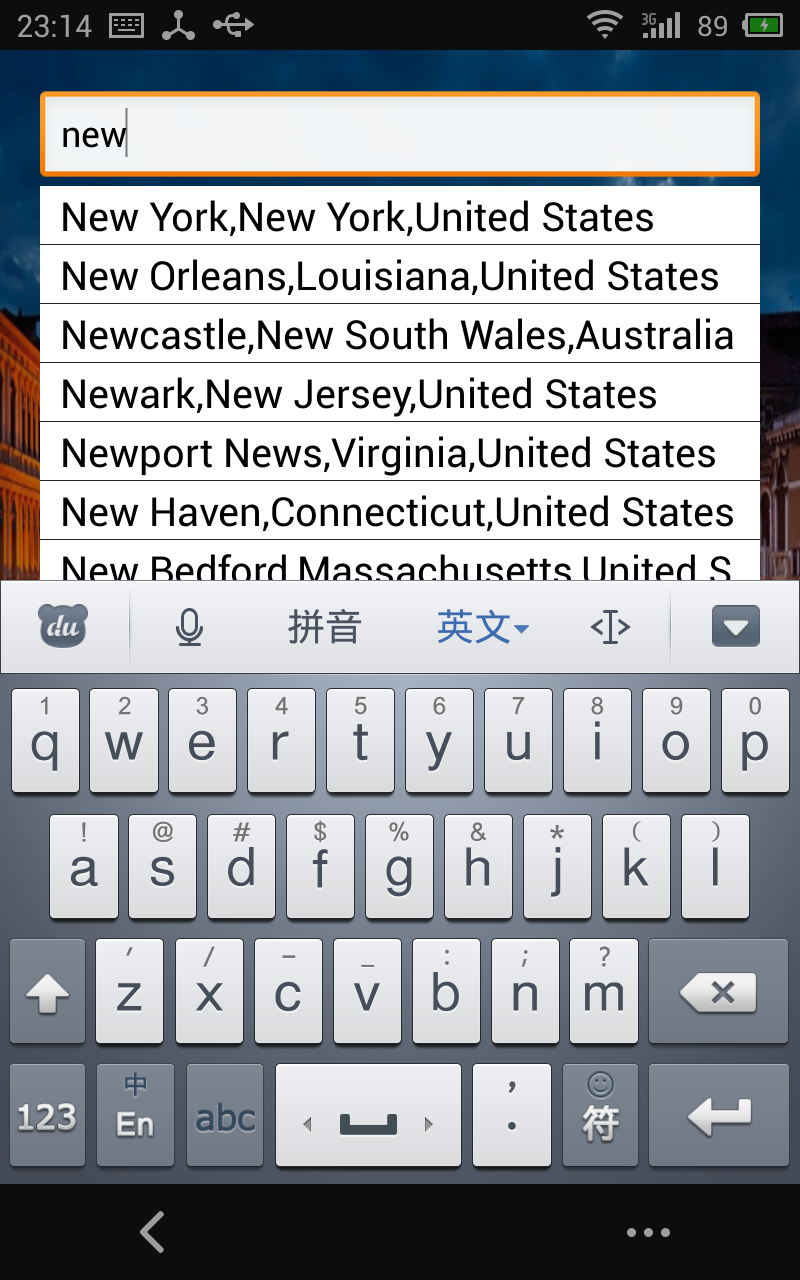Select Newark, New Jersey, United States
Screen dimensions: 800x1280
click(400, 393)
